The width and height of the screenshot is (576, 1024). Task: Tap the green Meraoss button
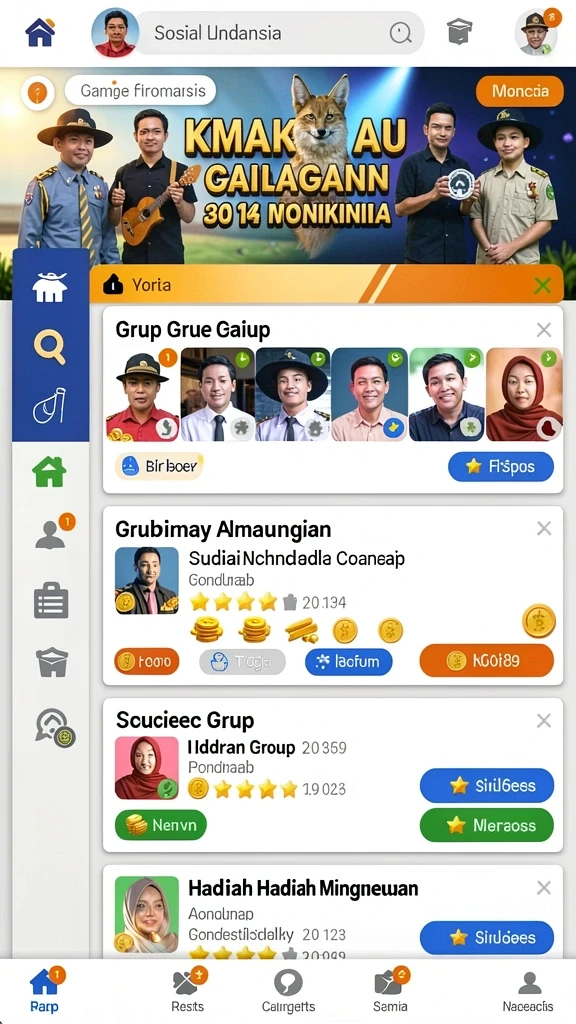[487, 825]
